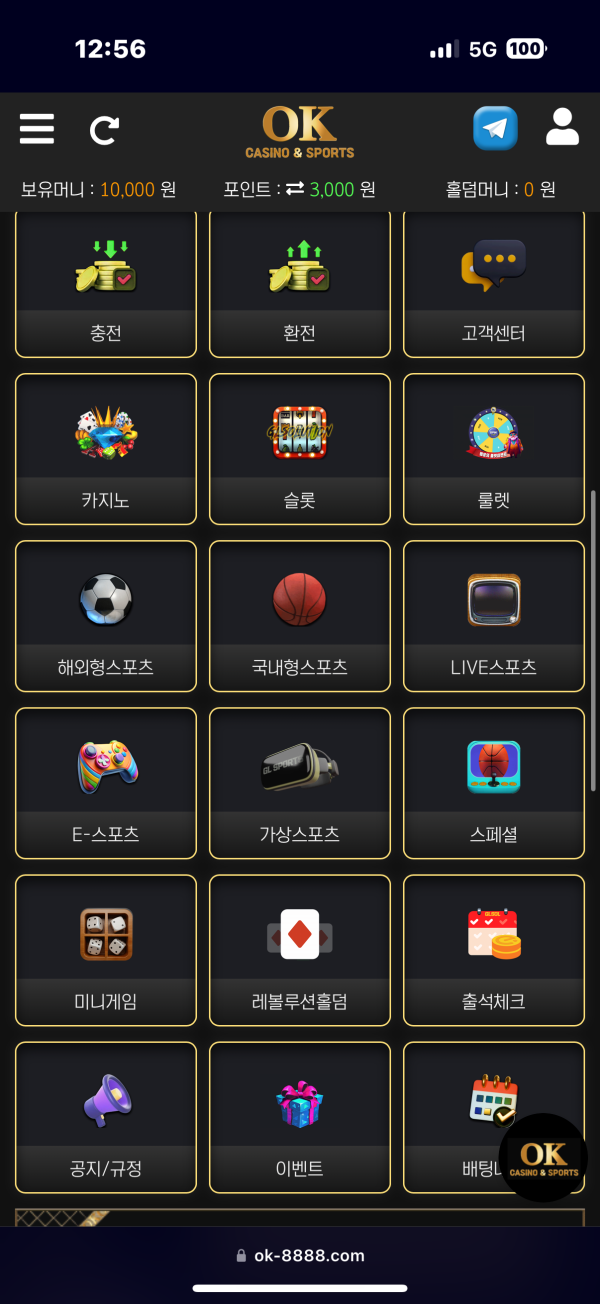Viewport: 600px width, 1304px height.
Task: Open the Telegram channel icon
Action: tap(495, 129)
